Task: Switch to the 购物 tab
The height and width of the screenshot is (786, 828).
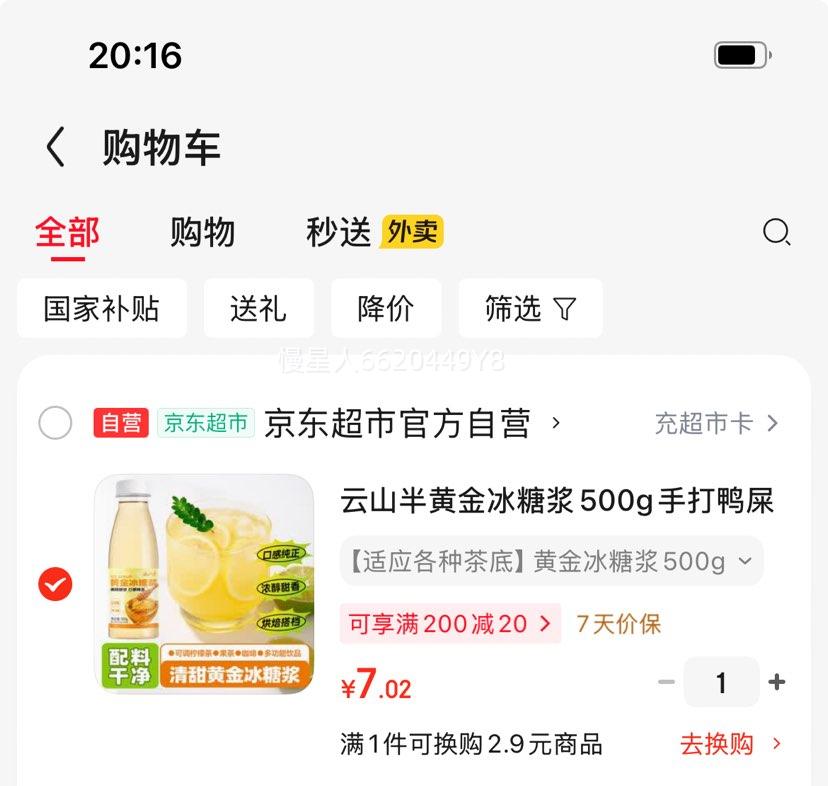Action: point(202,233)
